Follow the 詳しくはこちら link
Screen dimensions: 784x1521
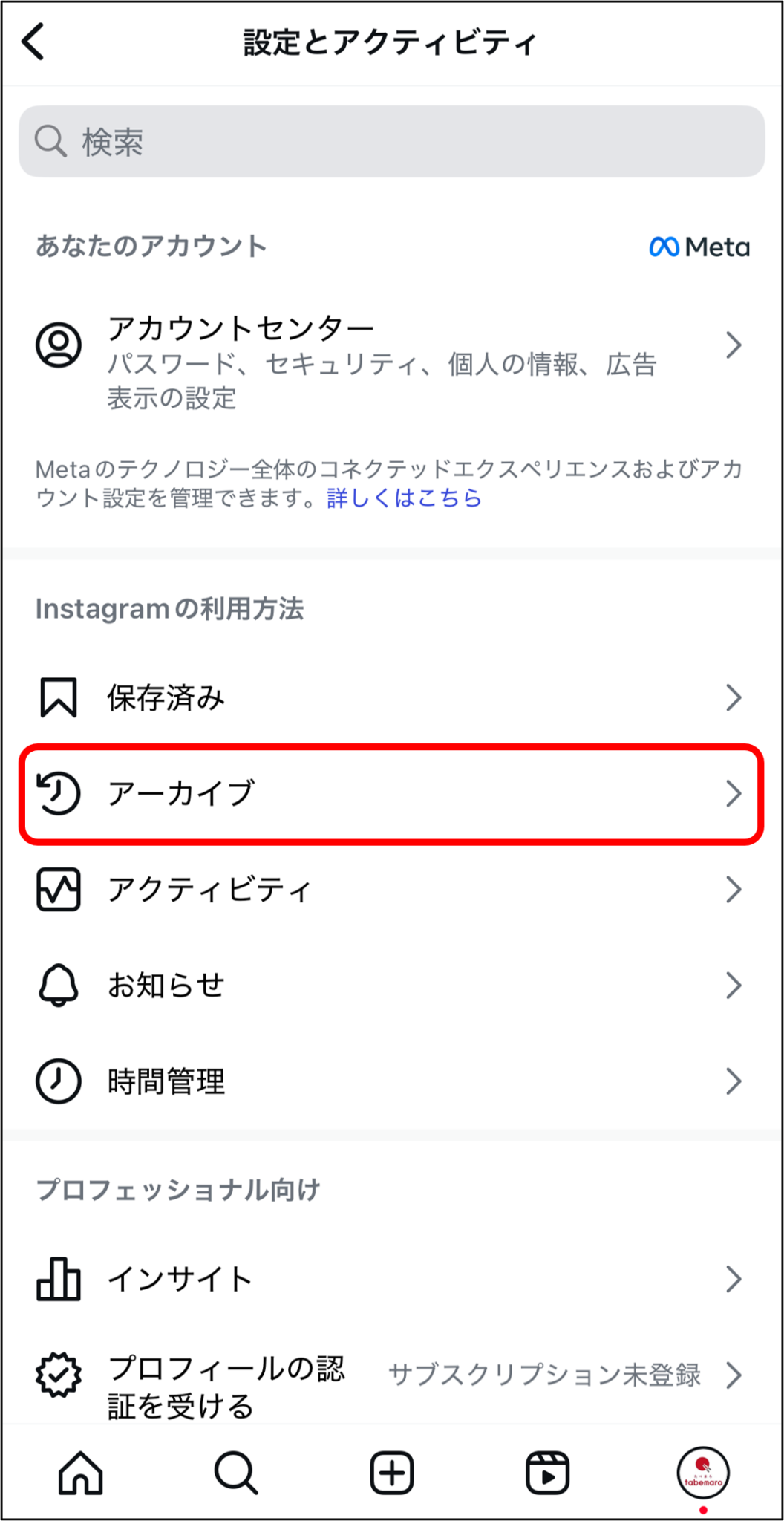click(x=405, y=498)
